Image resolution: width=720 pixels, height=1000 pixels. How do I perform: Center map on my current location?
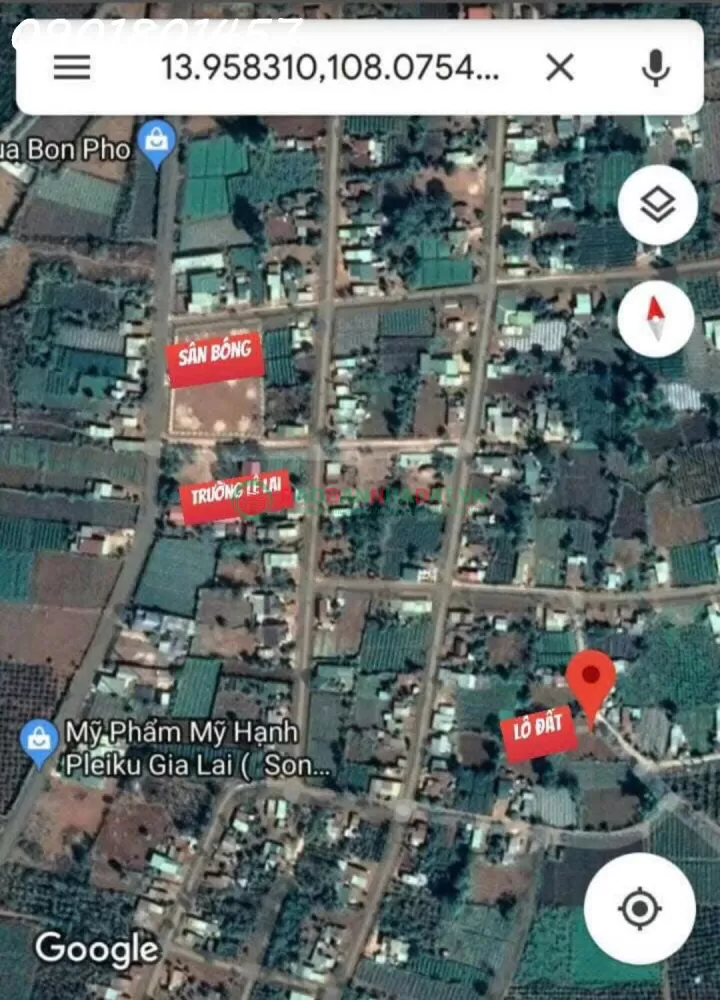pyautogui.click(x=640, y=909)
